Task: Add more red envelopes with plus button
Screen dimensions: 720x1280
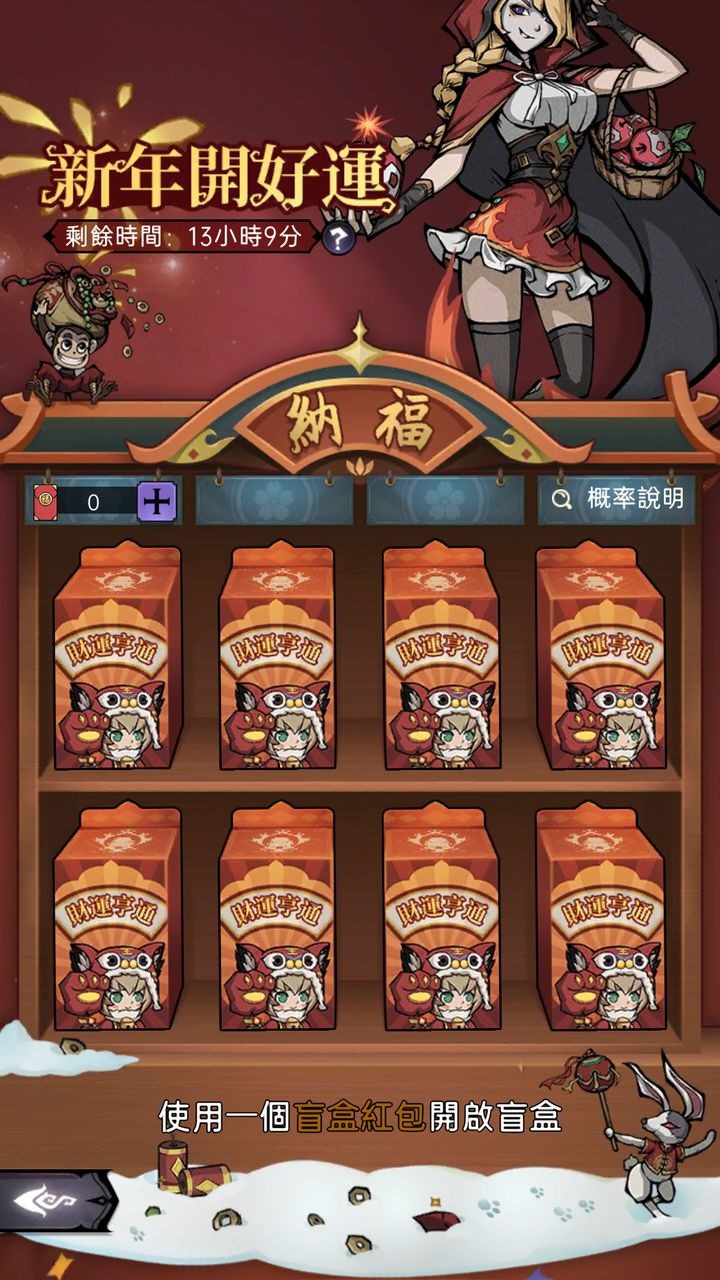Action: [156, 502]
